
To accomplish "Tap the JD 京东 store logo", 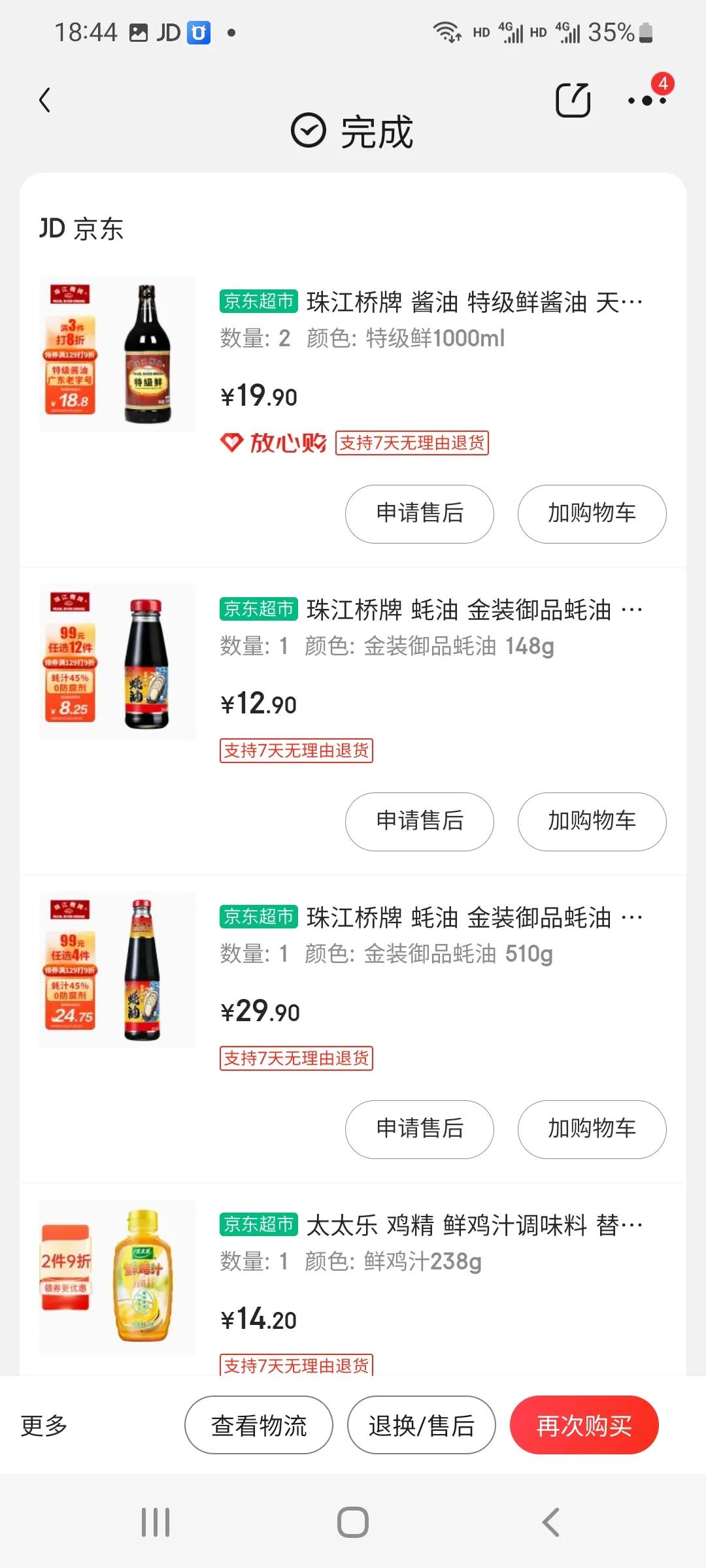I will pyautogui.click(x=80, y=229).
